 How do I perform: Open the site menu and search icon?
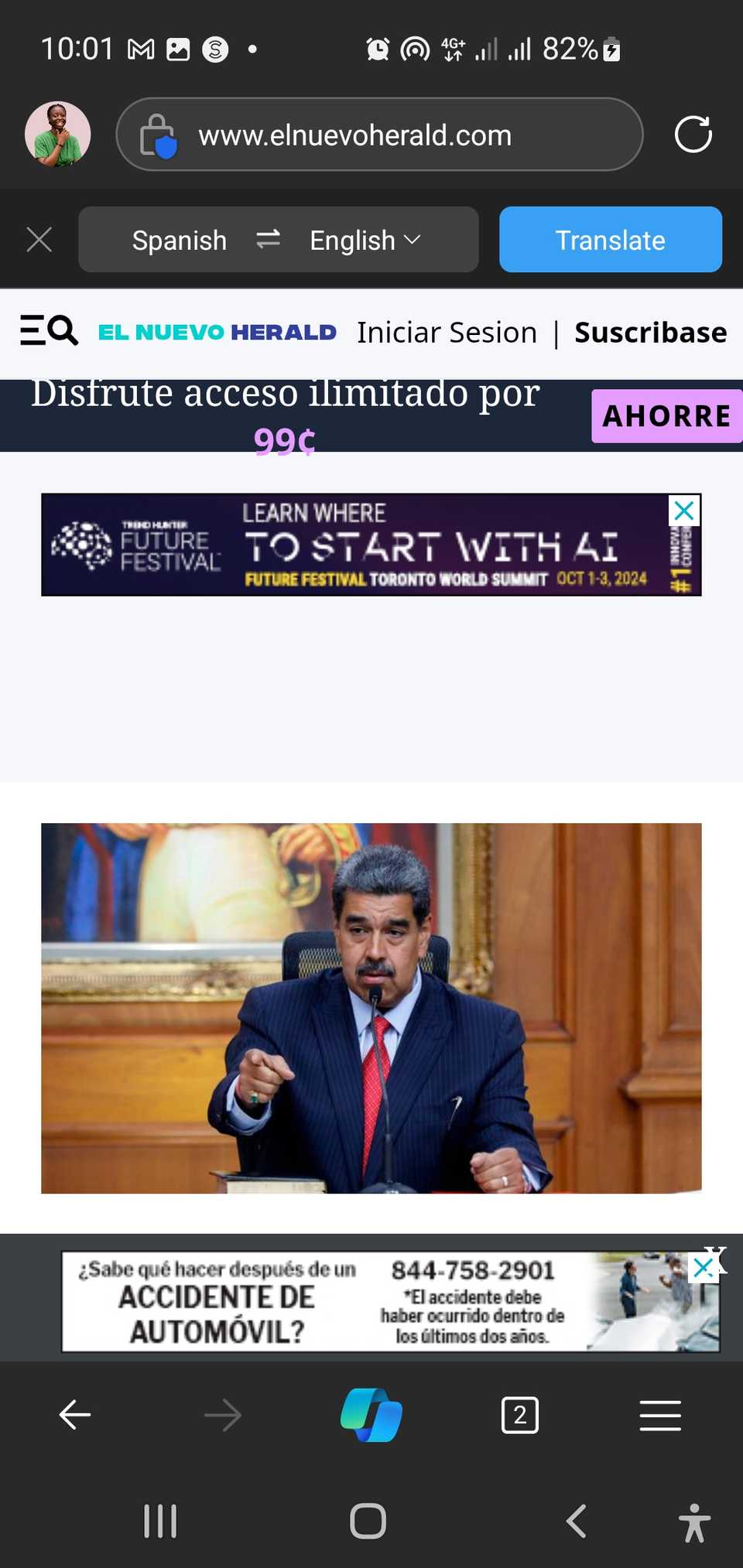pyautogui.click(x=49, y=331)
